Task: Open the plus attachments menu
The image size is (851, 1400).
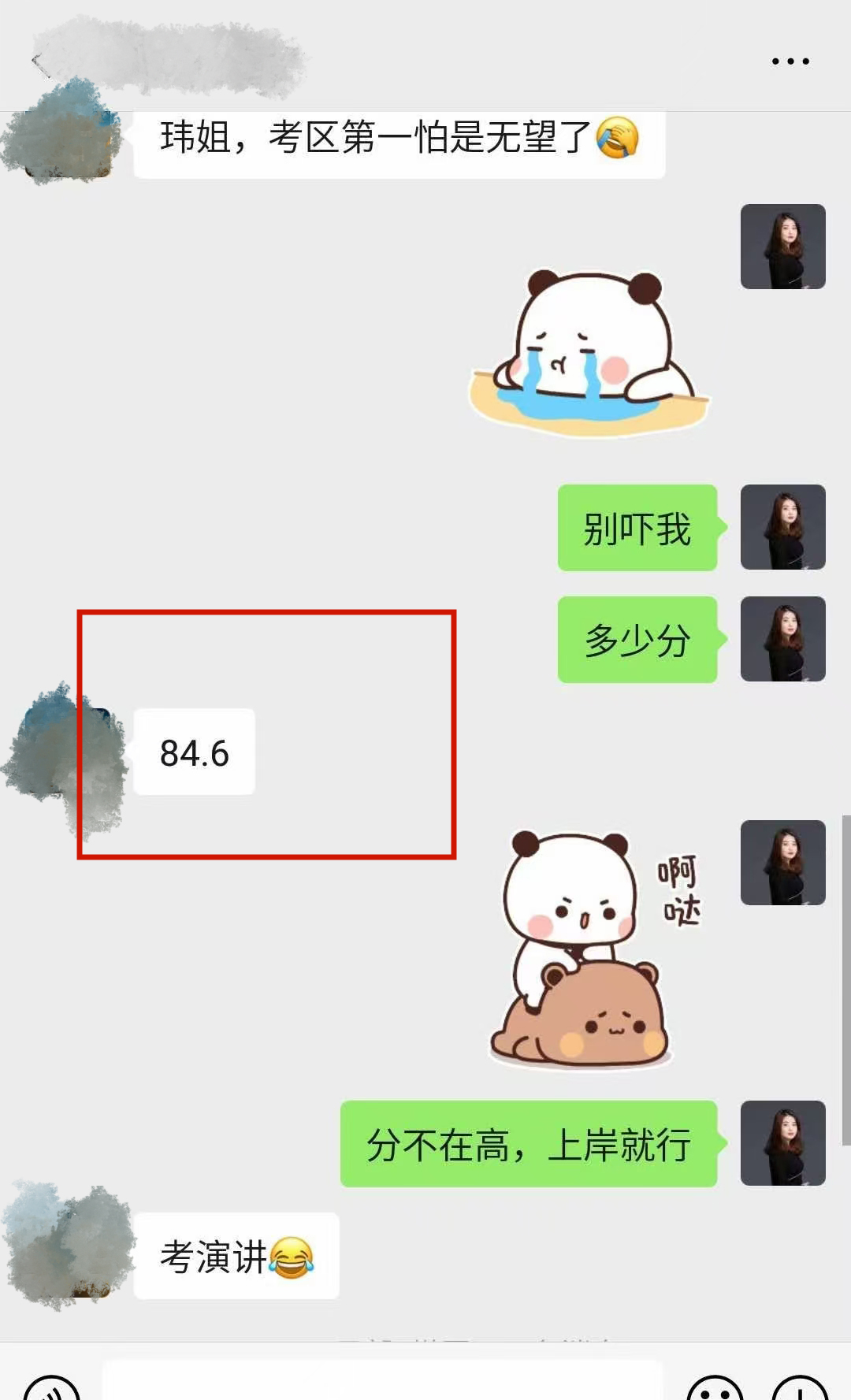Action: point(800,1388)
